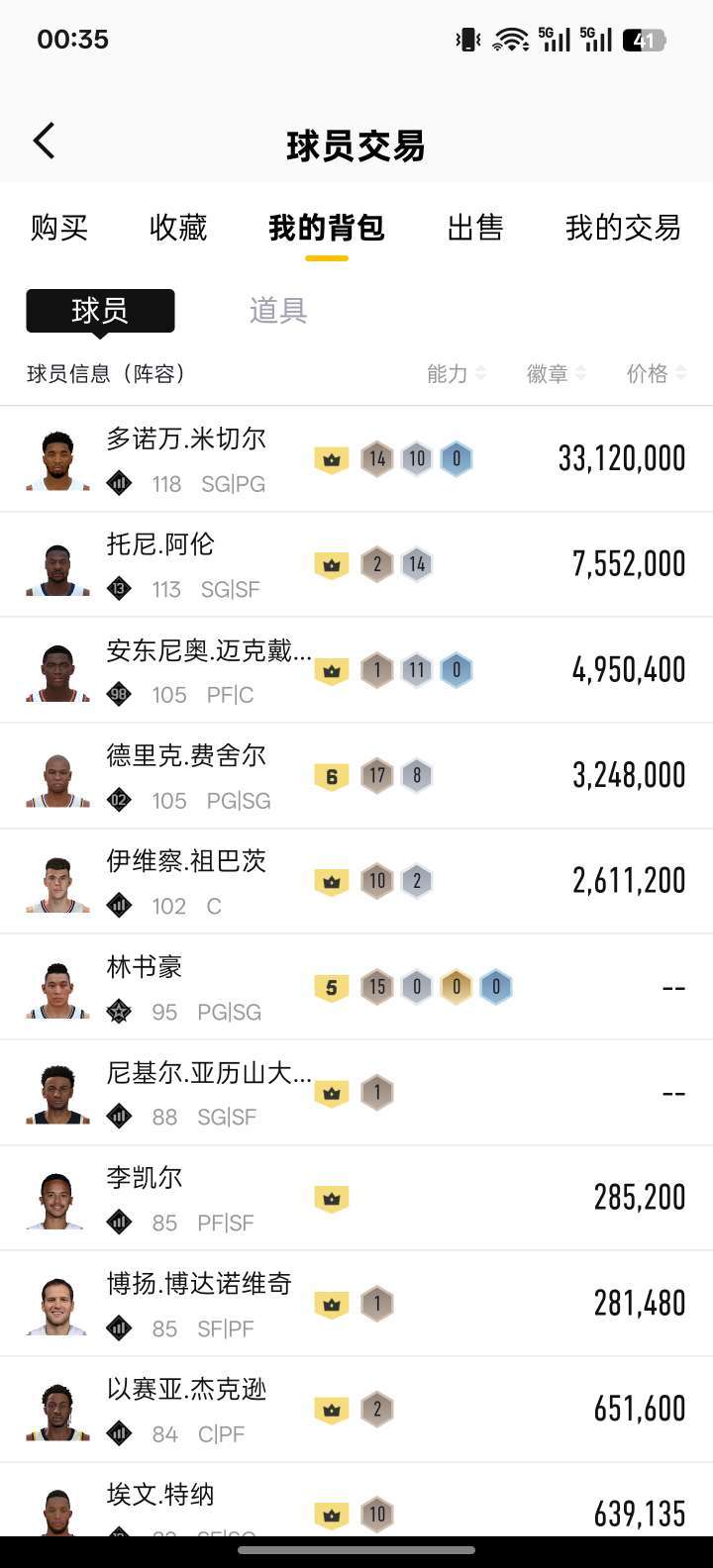This screenshot has height=1568, width=713.
Task: Switch to 我的交易 tab
Action: (x=623, y=228)
